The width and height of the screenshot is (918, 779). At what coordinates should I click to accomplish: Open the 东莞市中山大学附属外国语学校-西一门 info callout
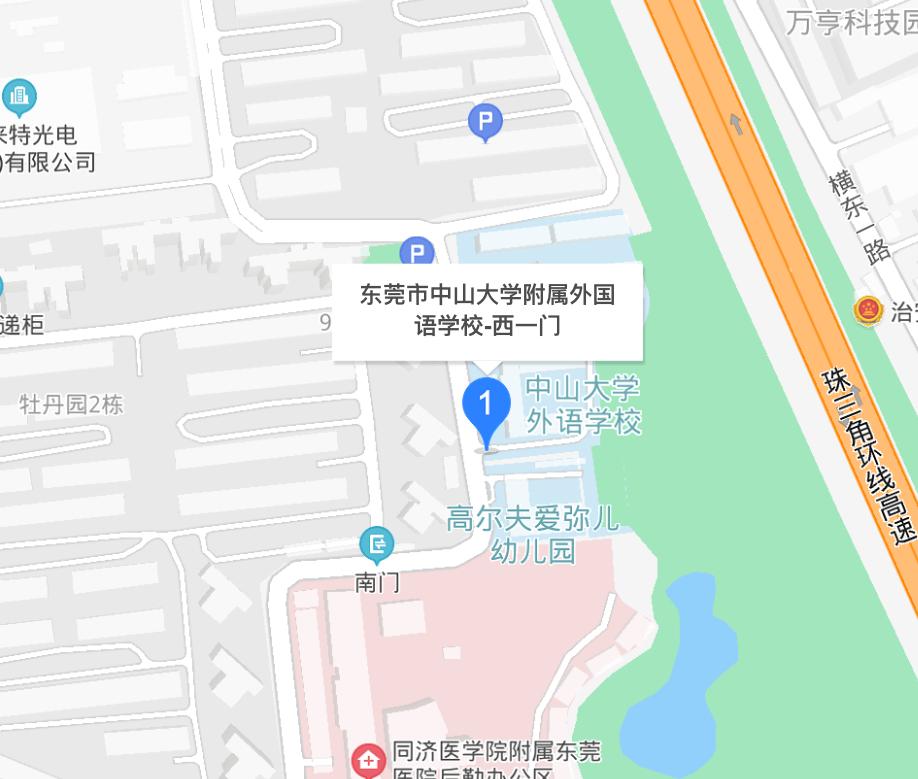pyautogui.click(x=487, y=310)
